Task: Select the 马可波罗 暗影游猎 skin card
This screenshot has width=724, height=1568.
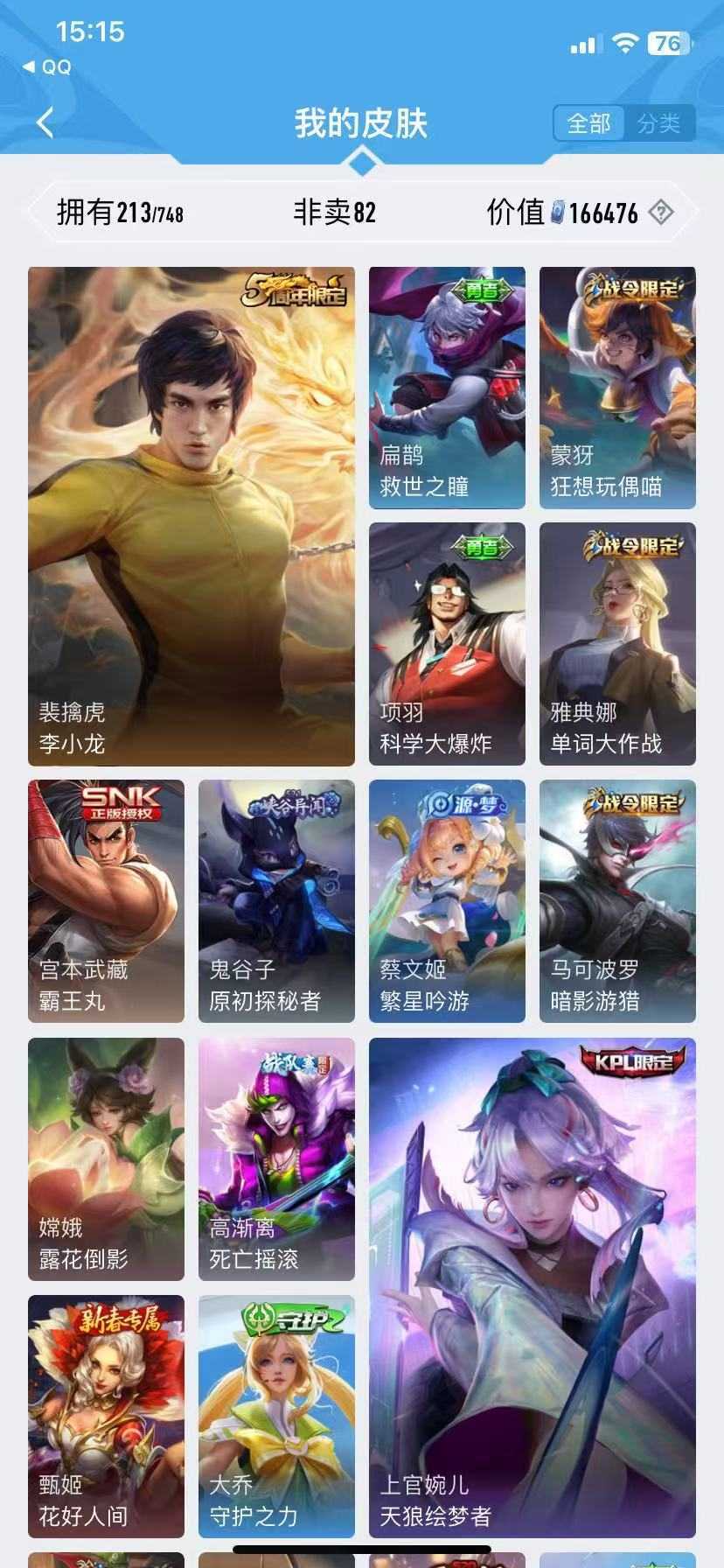Action: coord(617,900)
